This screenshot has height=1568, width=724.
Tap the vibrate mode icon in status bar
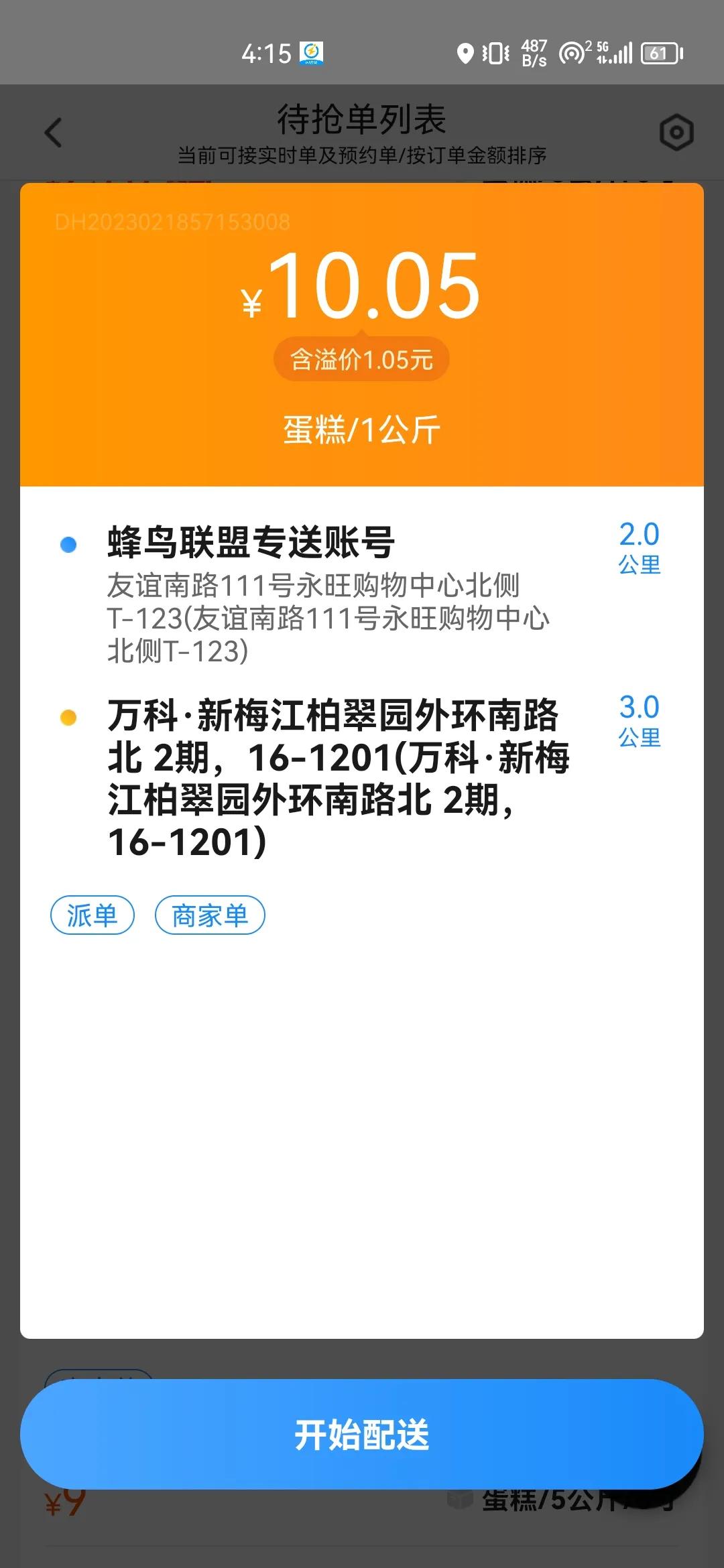[494, 52]
